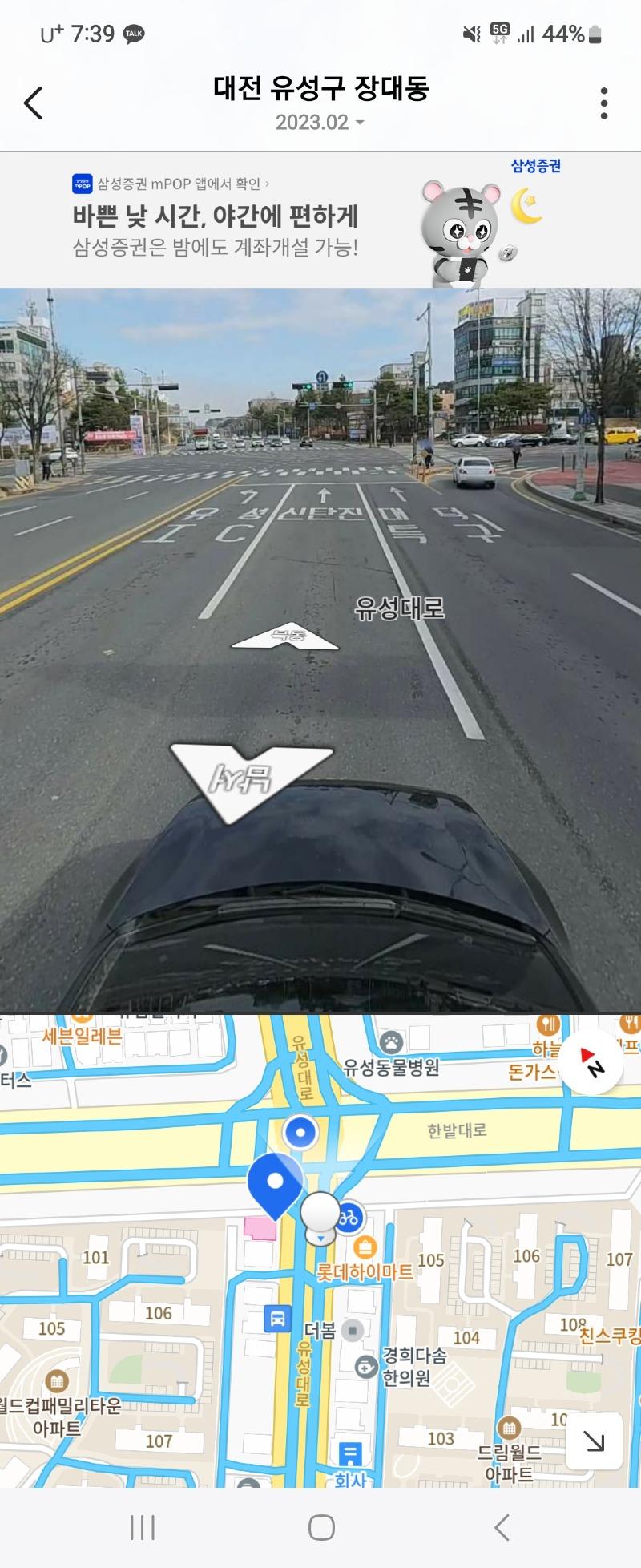Open the three-dot overflow menu
641x1568 pixels.
pyautogui.click(x=603, y=104)
